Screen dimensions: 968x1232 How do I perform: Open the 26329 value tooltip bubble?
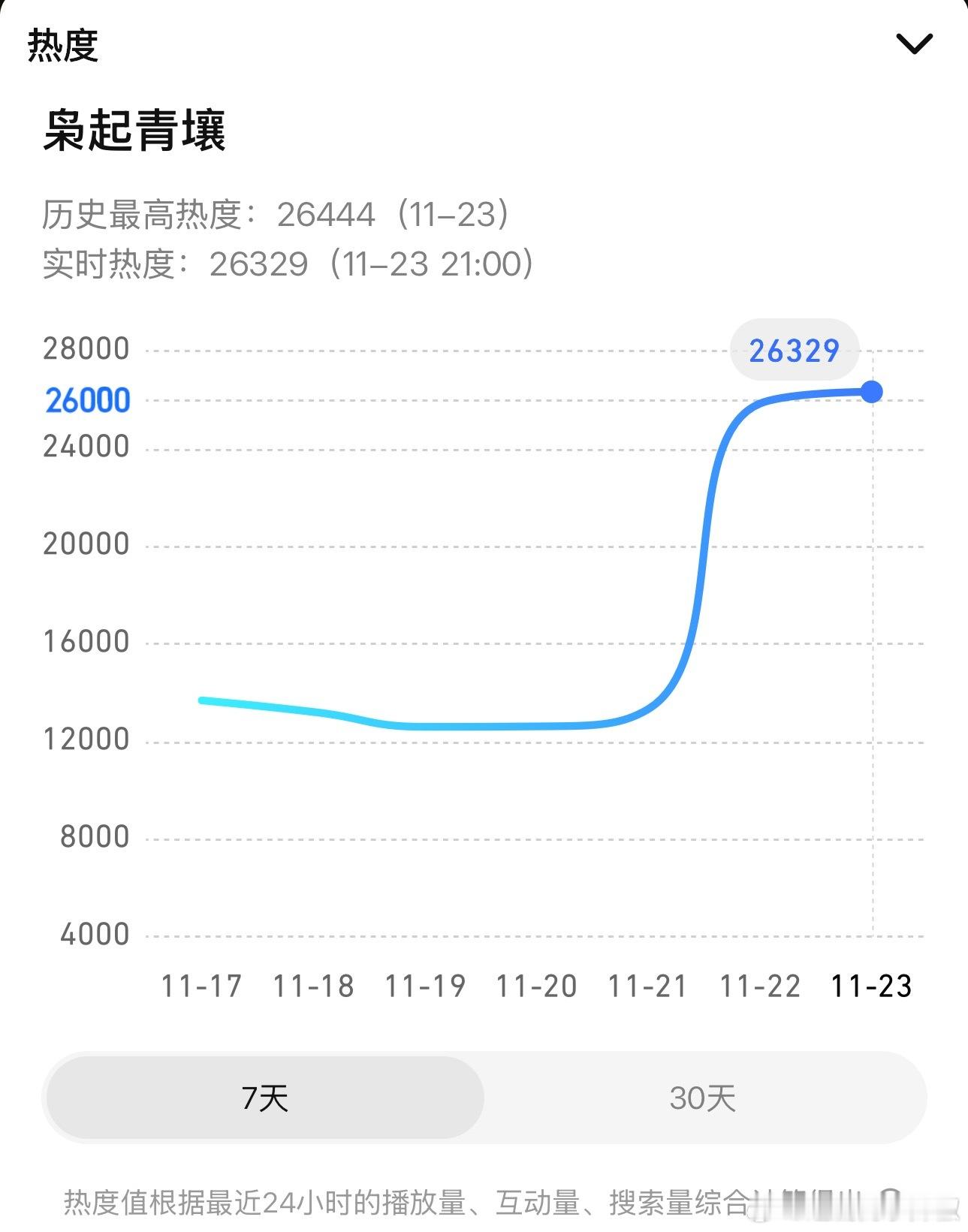tap(794, 348)
